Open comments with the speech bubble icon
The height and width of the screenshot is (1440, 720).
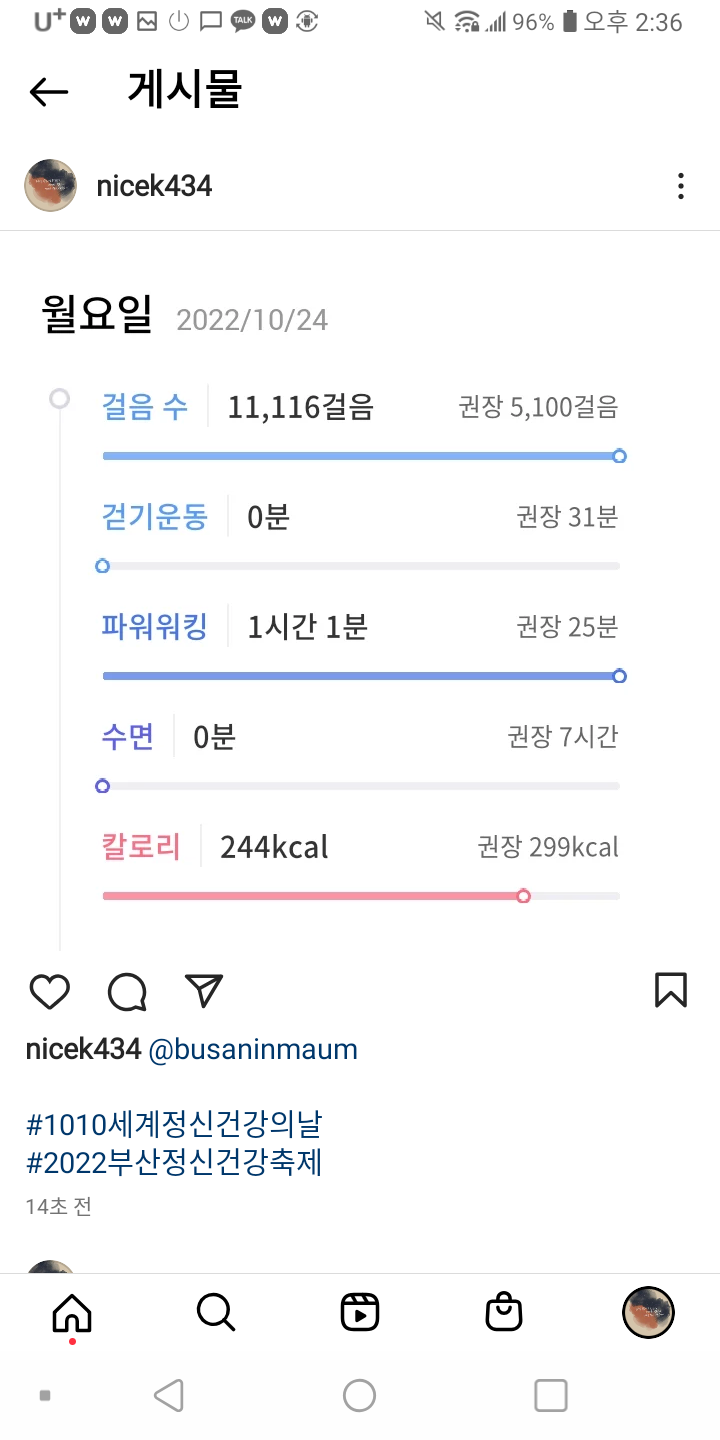coord(127,991)
